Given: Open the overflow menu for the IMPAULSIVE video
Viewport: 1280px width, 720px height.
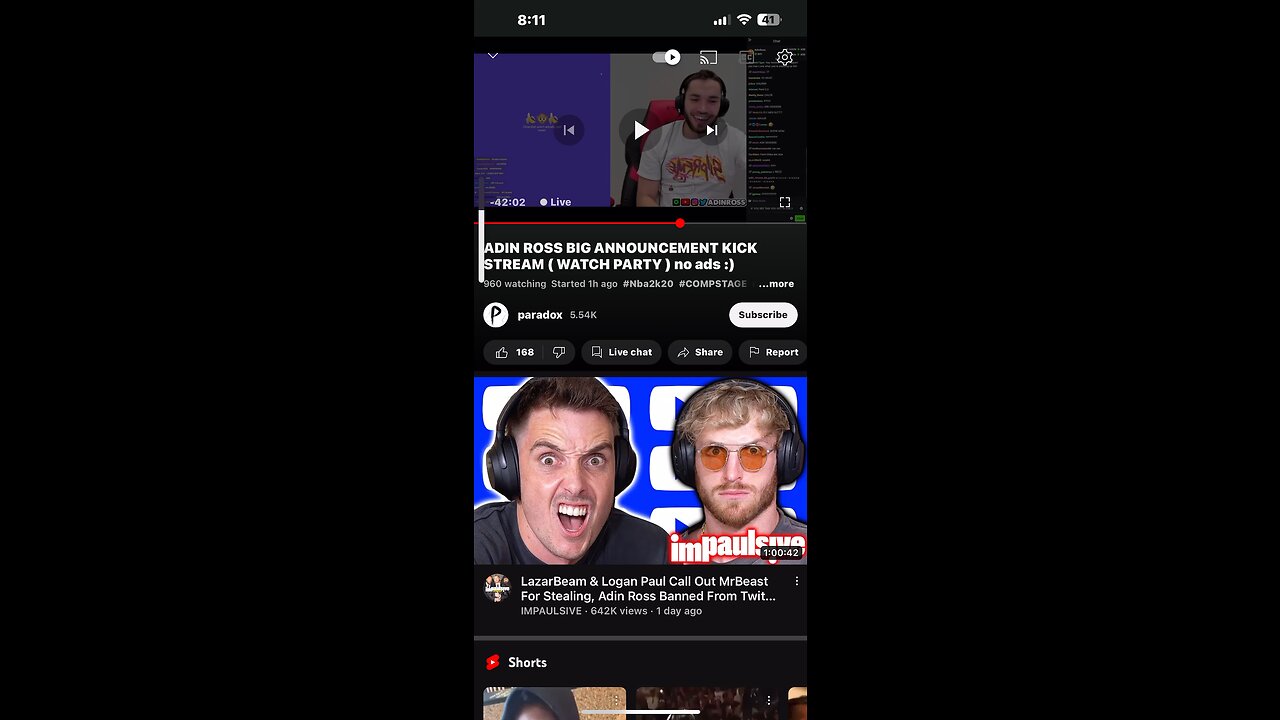Looking at the screenshot, I should [797, 581].
